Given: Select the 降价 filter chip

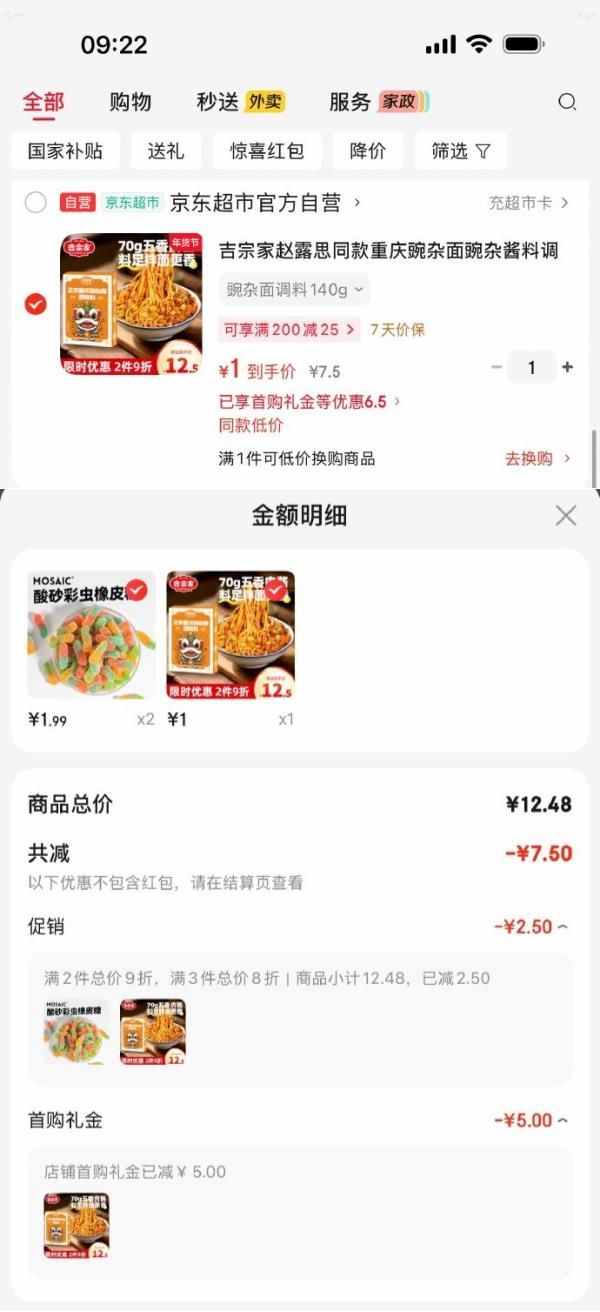Looking at the screenshot, I should pyautogui.click(x=368, y=151).
